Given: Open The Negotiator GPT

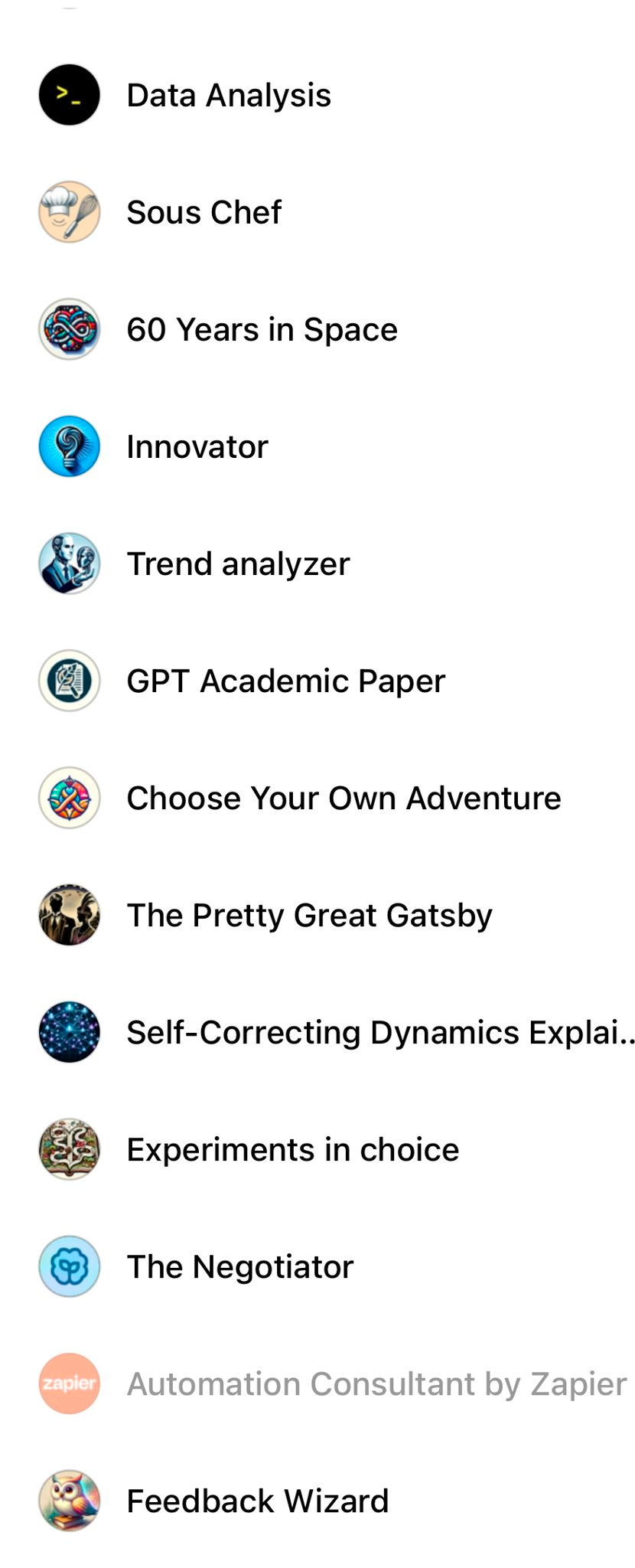Looking at the screenshot, I should coord(239,1267).
